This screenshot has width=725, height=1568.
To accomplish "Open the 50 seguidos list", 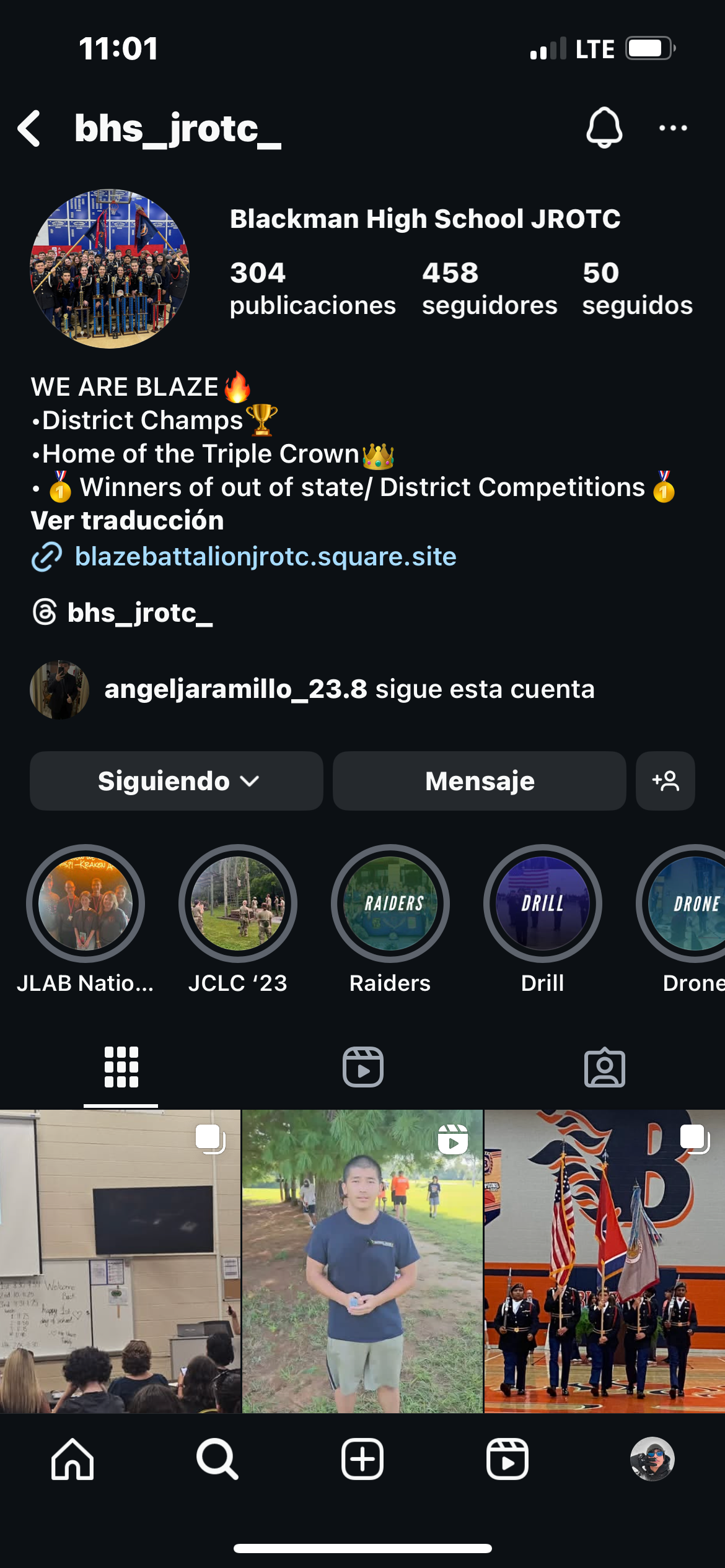I will click(637, 289).
